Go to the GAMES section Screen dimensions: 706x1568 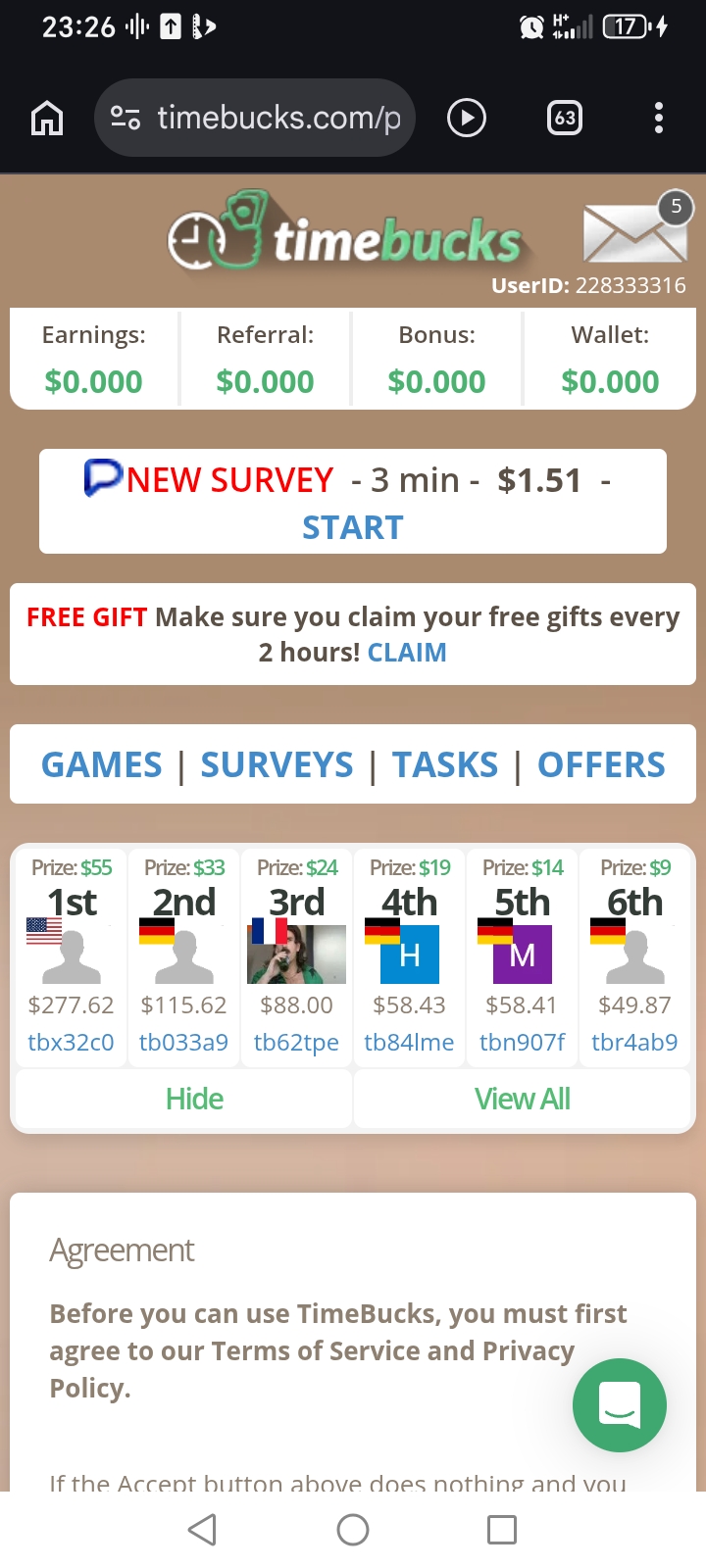[102, 764]
